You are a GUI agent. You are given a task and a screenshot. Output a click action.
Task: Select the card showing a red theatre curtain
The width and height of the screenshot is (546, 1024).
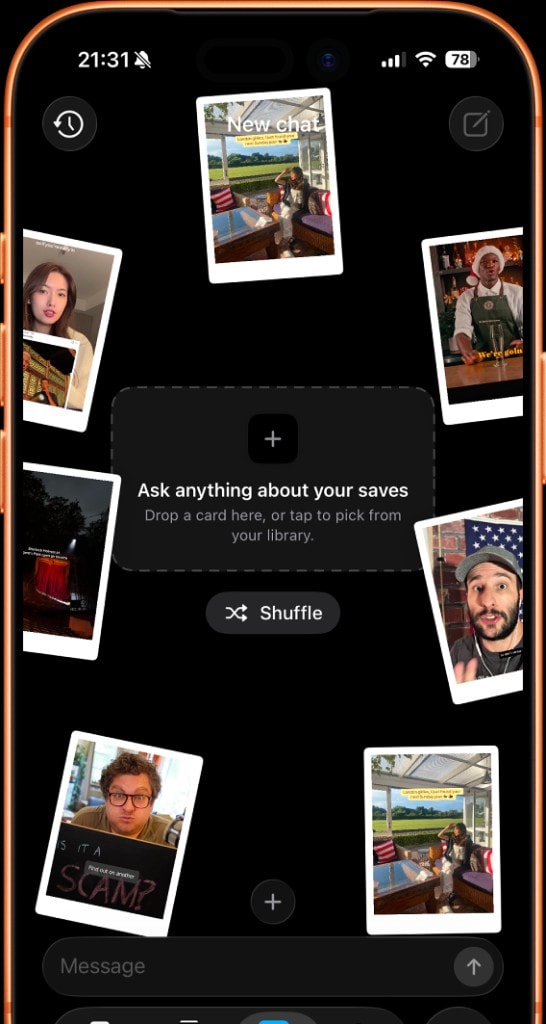coord(69,560)
